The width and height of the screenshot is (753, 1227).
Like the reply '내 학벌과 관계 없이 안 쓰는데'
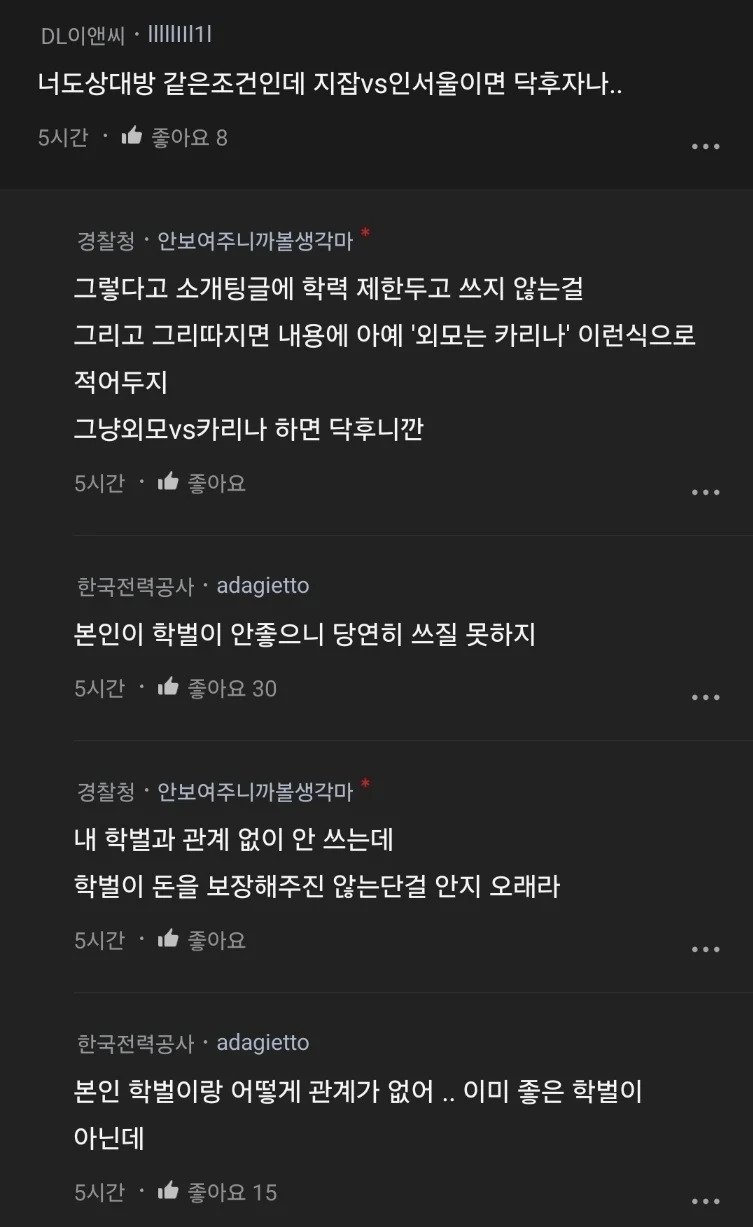click(168, 940)
